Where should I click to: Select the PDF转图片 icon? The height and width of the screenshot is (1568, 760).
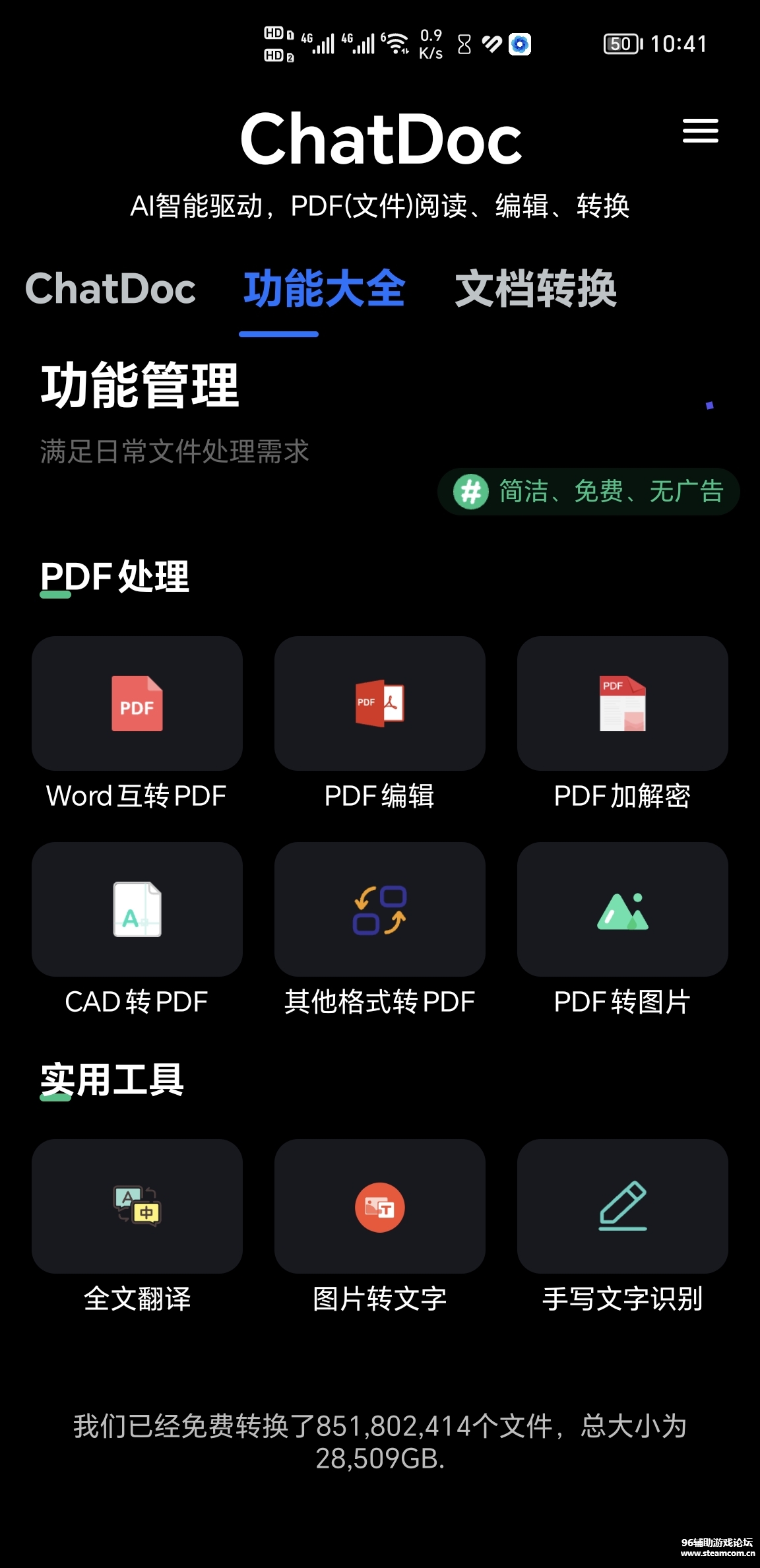tap(622, 911)
